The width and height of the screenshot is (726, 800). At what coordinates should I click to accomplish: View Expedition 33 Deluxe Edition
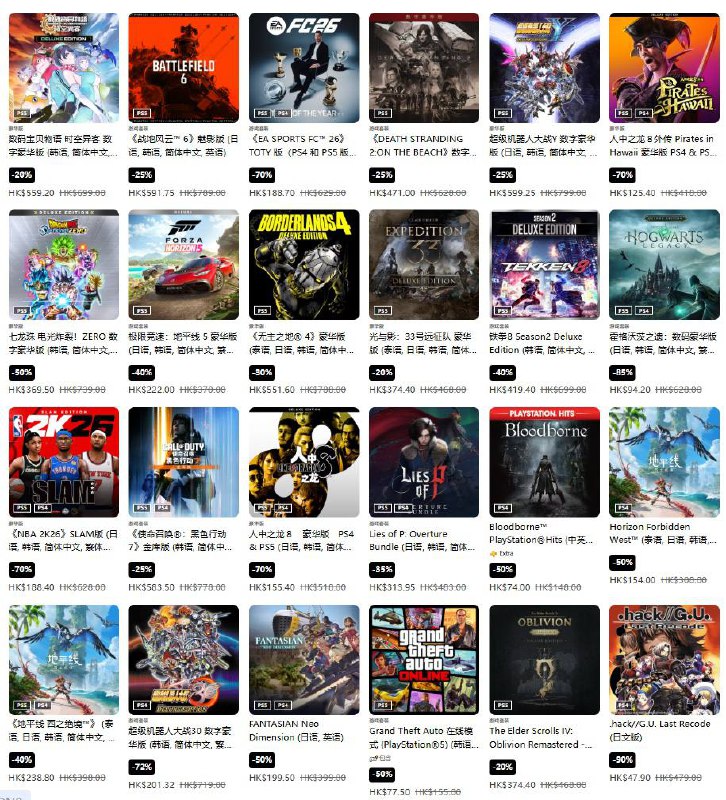click(x=423, y=264)
